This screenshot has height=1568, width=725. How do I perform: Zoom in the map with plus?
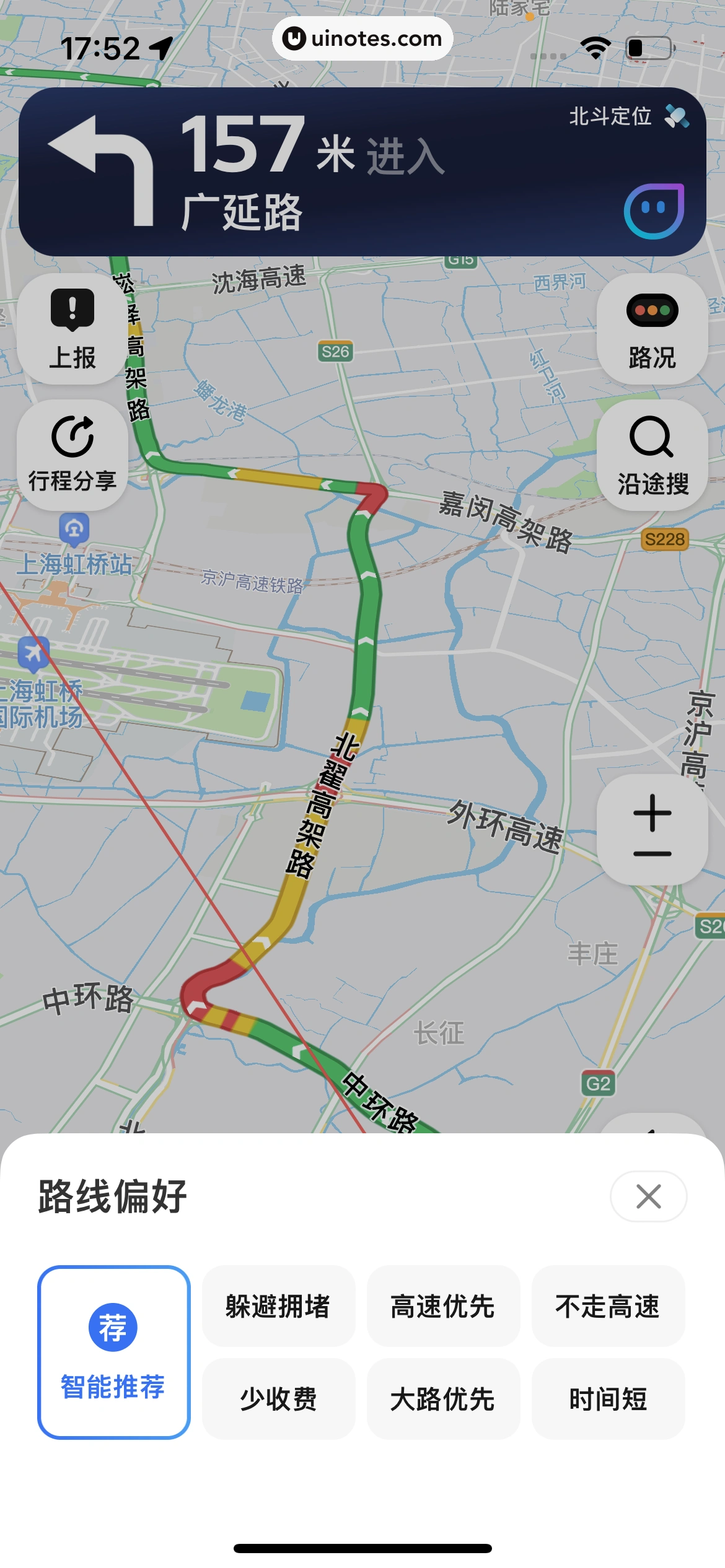pyautogui.click(x=652, y=812)
